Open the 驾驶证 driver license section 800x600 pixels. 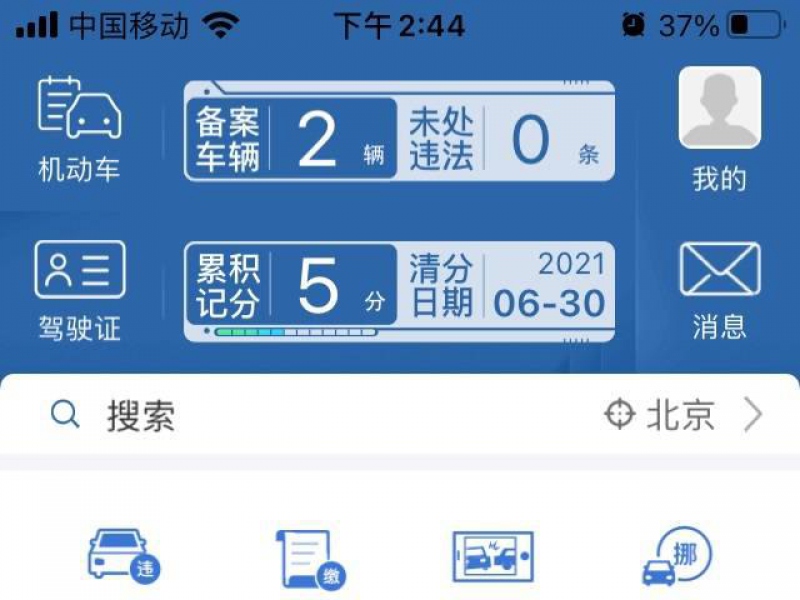click(79, 290)
